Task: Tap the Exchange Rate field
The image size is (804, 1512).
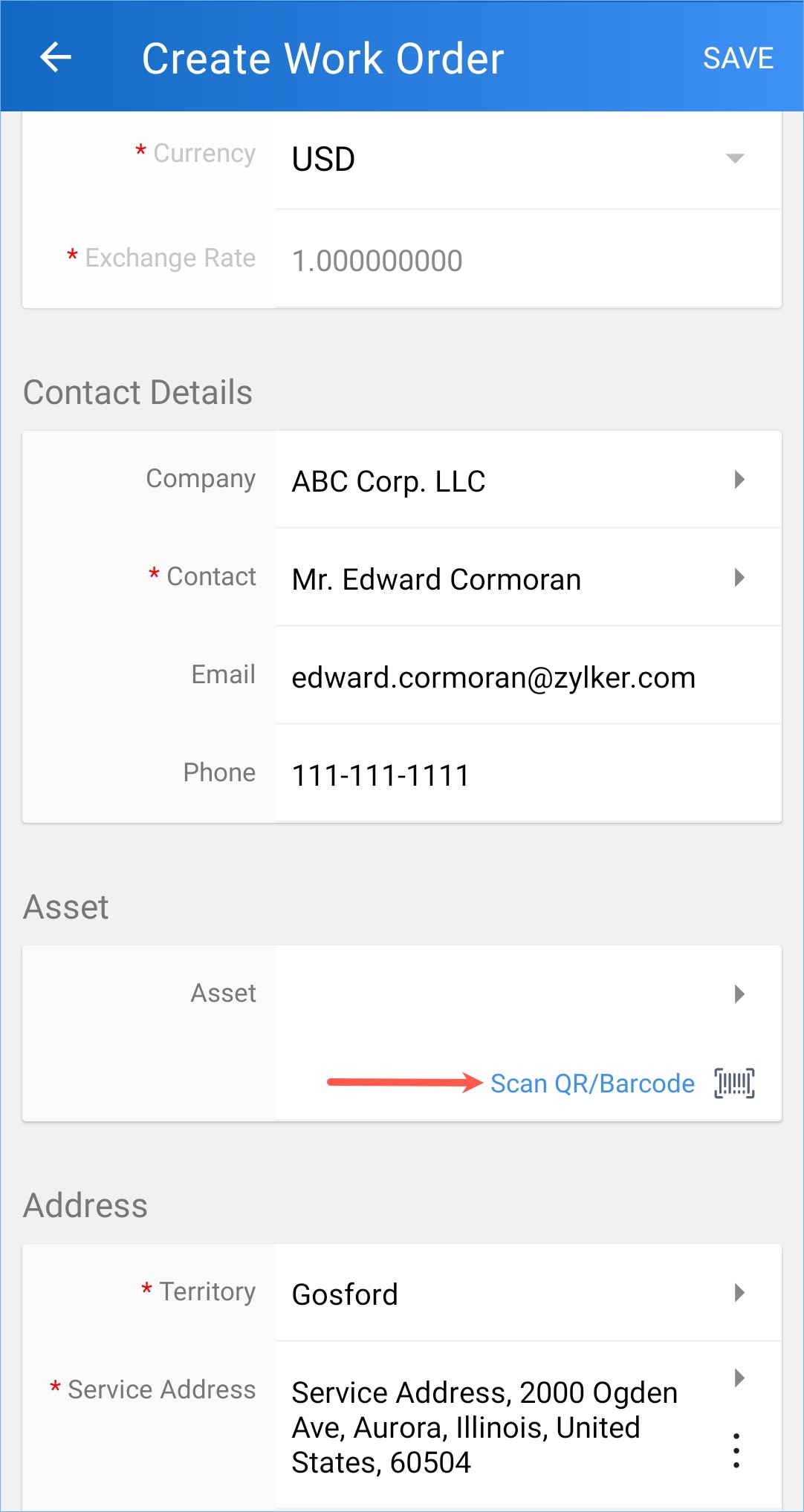Action: point(528,260)
